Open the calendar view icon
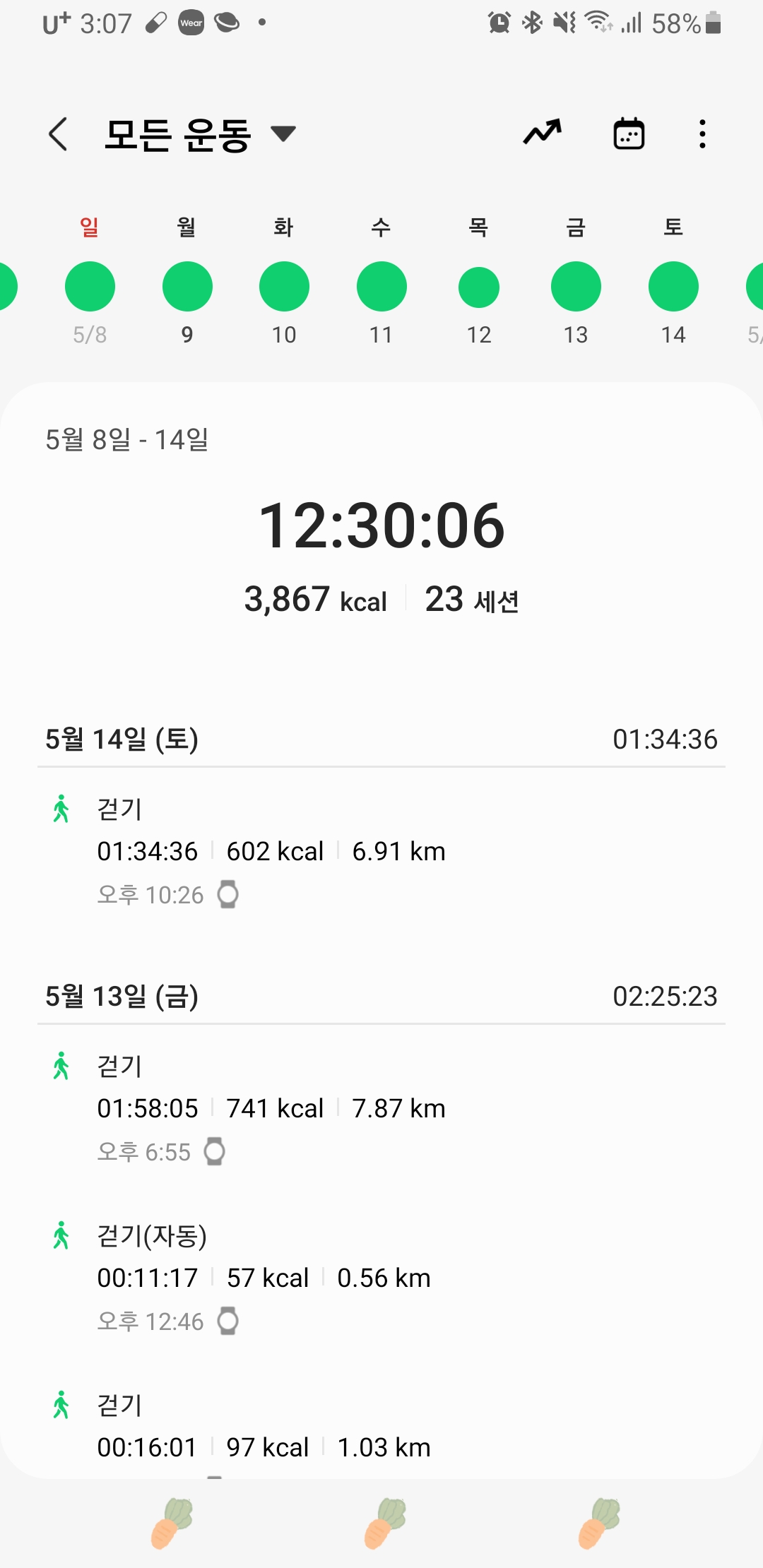 629,133
